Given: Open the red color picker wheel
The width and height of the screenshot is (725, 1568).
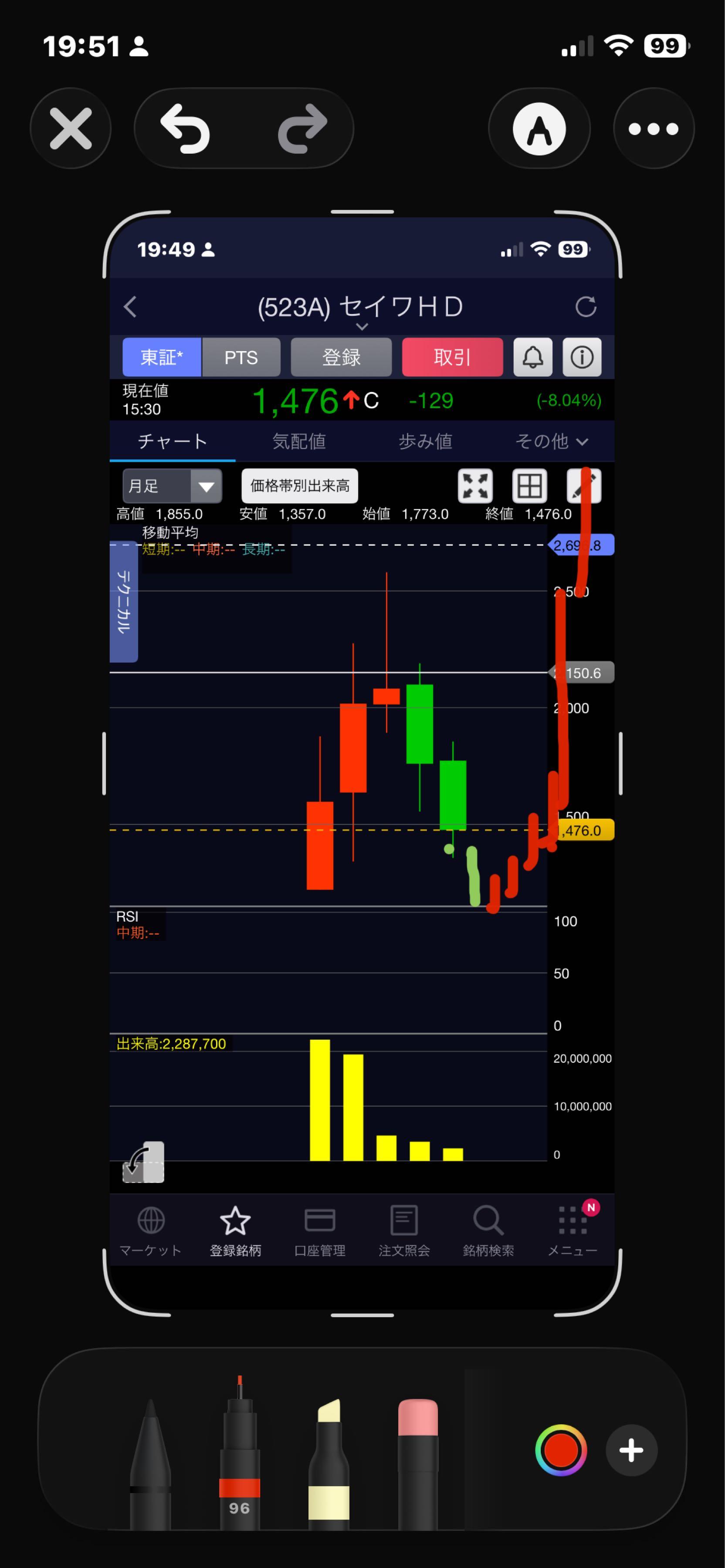Looking at the screenshot, I should (561, 1450).
